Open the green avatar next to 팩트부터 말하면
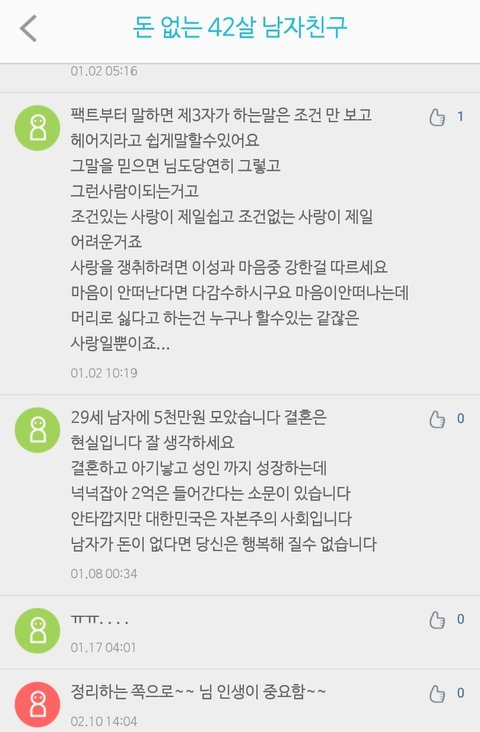The image size is (480, 732). [x=38, y=128]
